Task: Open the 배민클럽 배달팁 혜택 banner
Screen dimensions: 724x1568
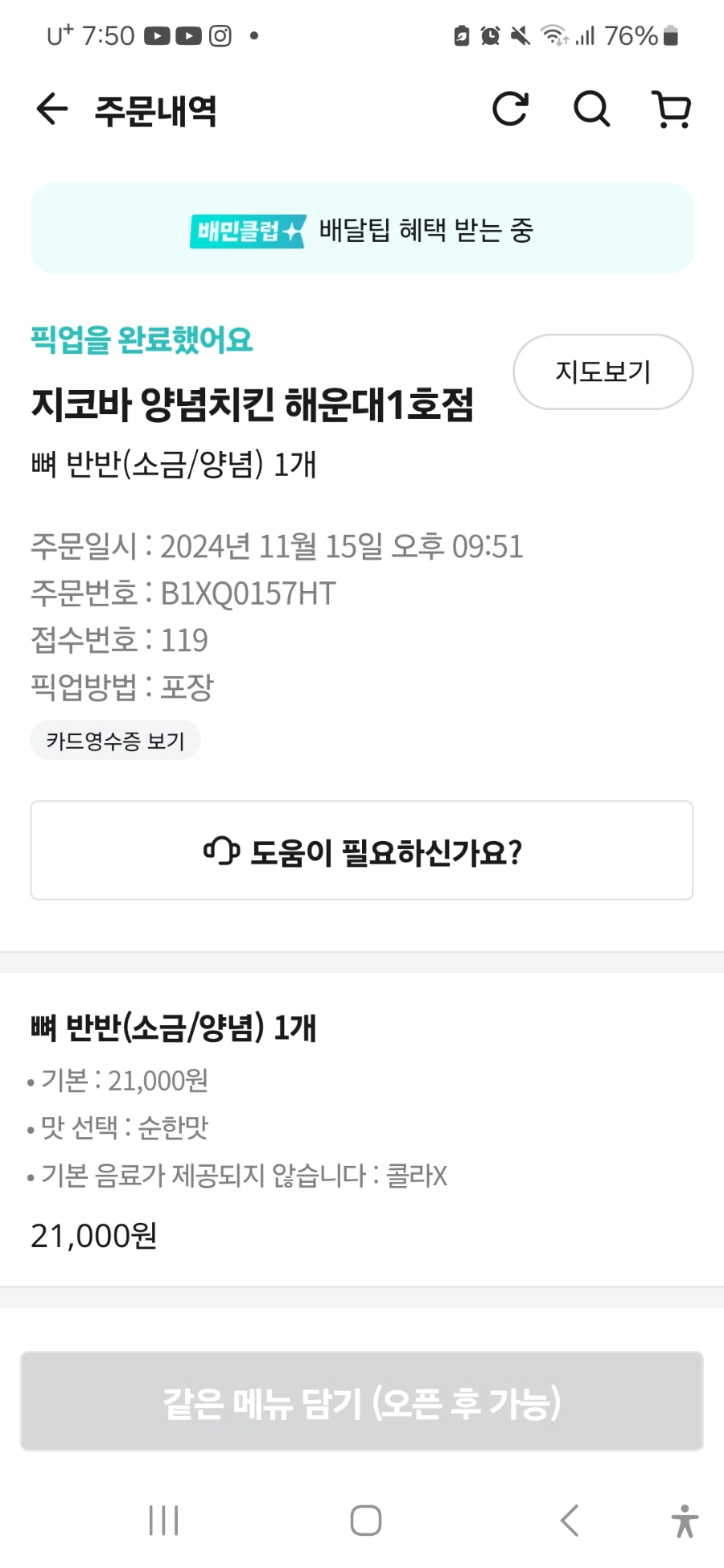Action: click(362, 229)
